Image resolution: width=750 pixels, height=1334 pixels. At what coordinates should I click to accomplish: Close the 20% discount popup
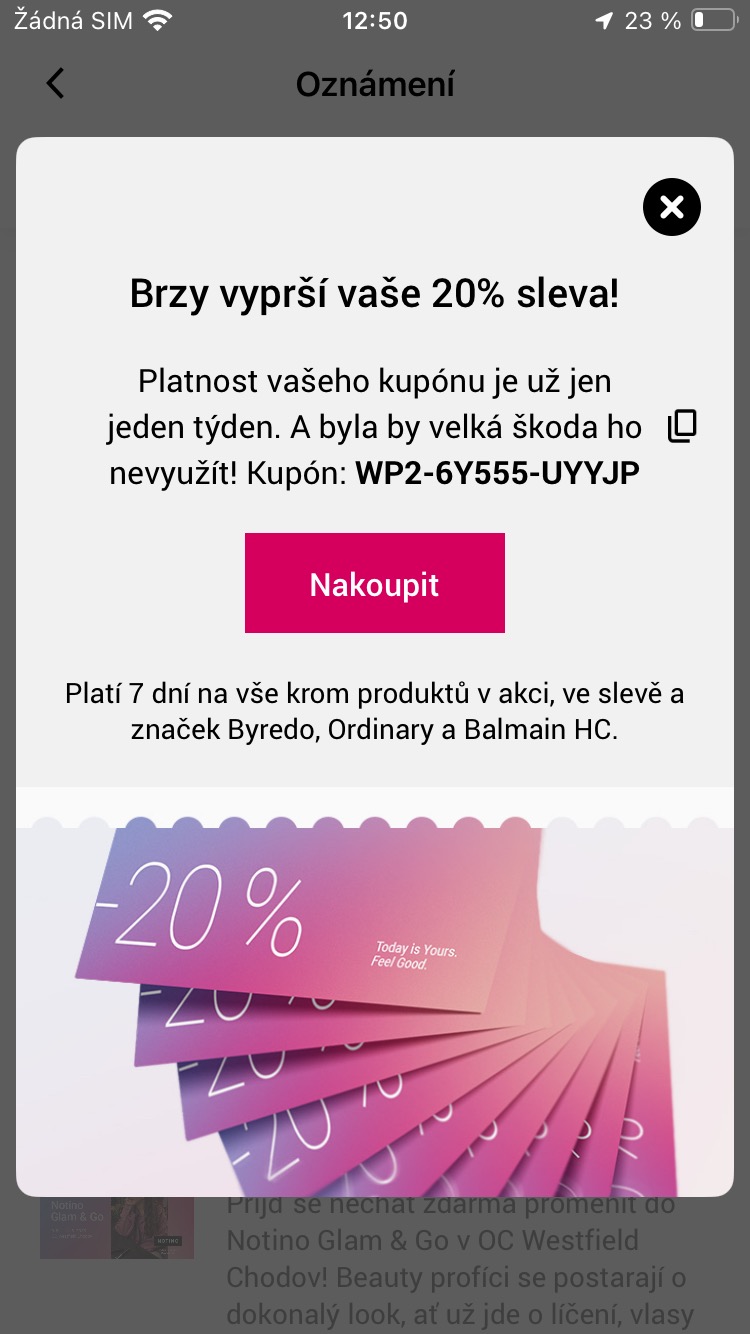[x=672, y=207]
